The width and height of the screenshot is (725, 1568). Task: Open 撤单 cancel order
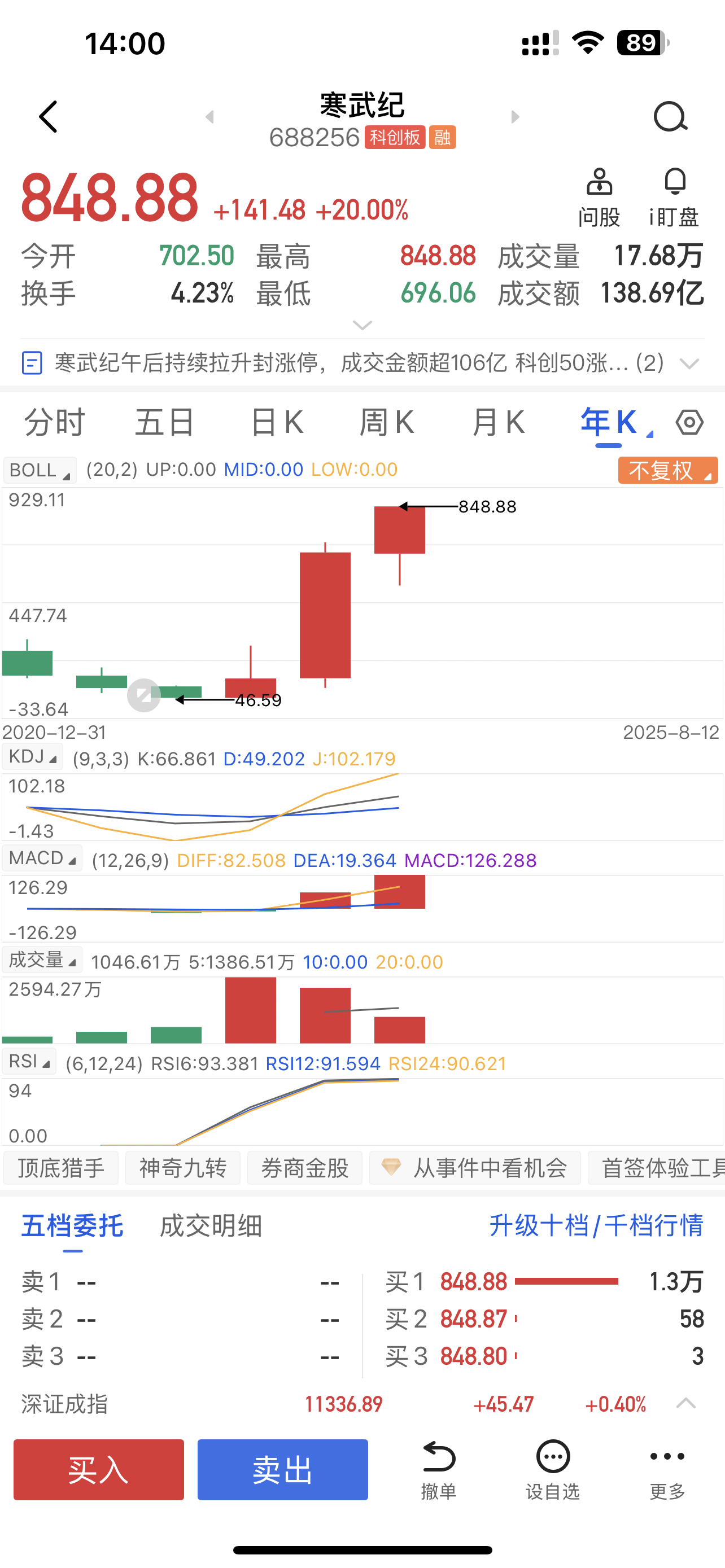coord(438,1470)
